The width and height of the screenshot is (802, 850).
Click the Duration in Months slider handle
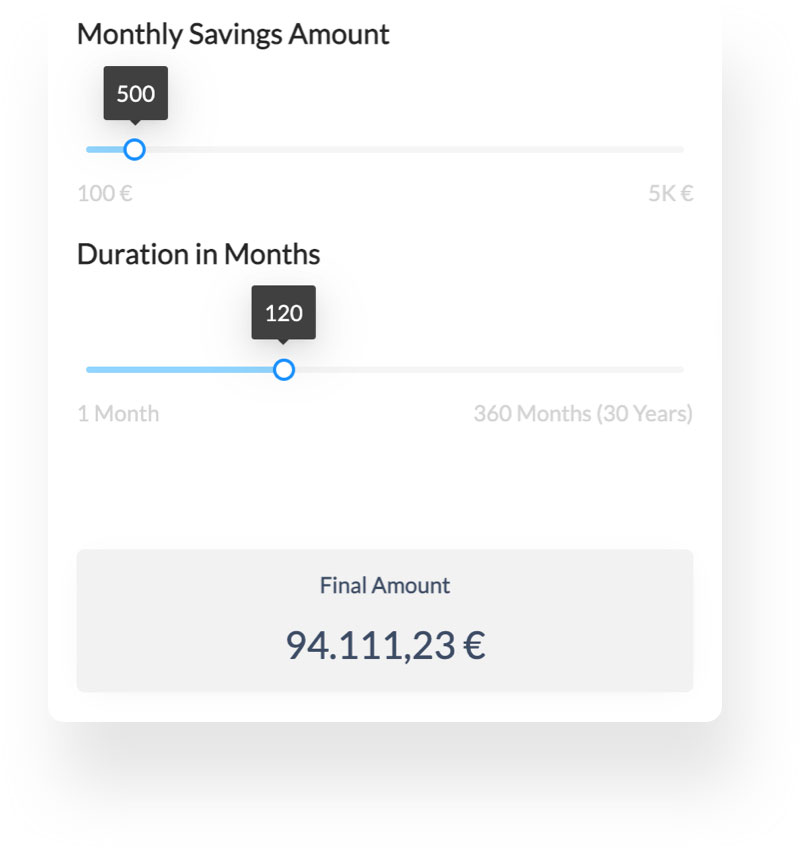click(x=284, y=370)
